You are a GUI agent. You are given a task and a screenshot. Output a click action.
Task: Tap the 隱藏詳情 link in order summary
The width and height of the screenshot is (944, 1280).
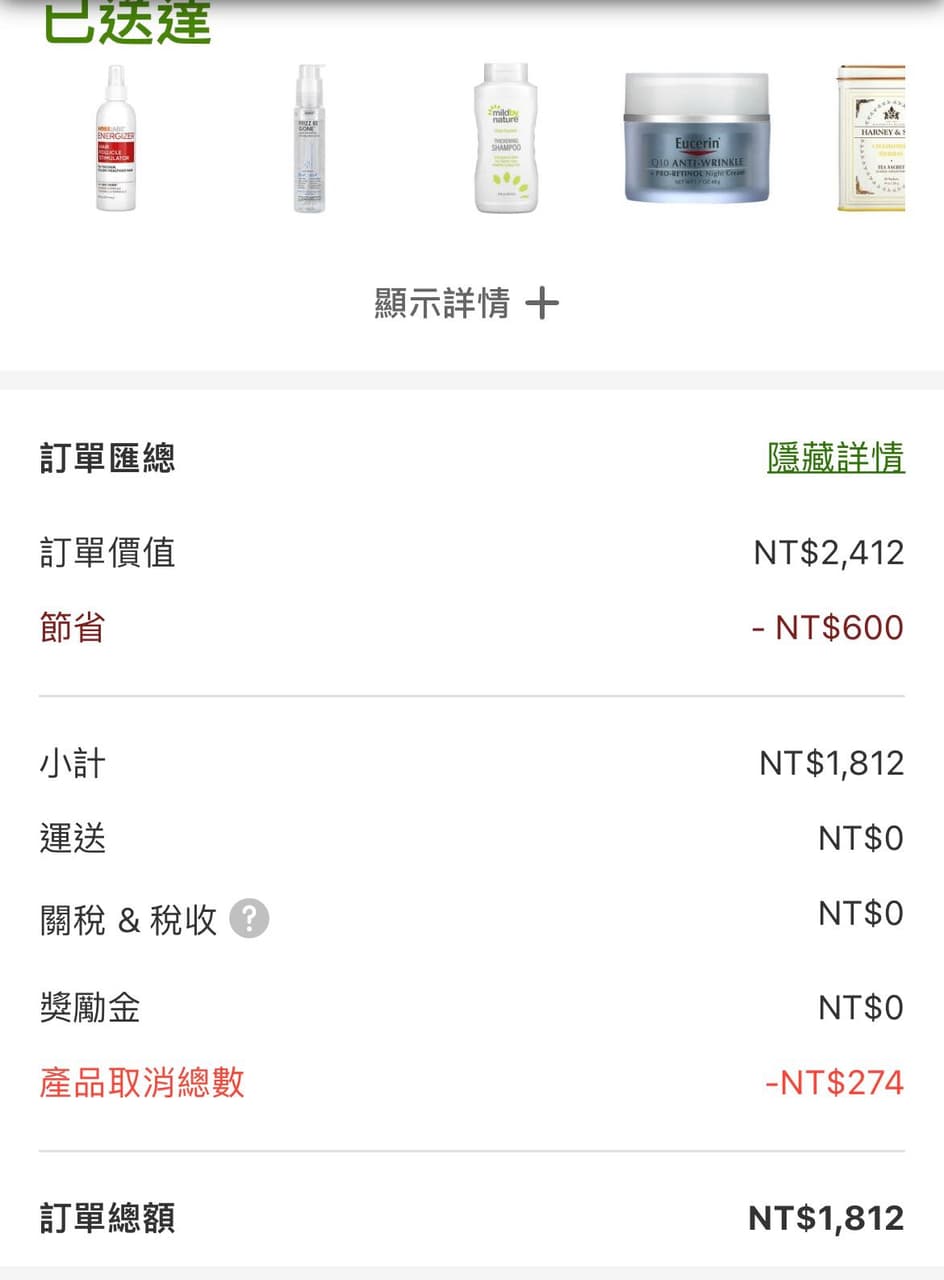click(835, 458)
